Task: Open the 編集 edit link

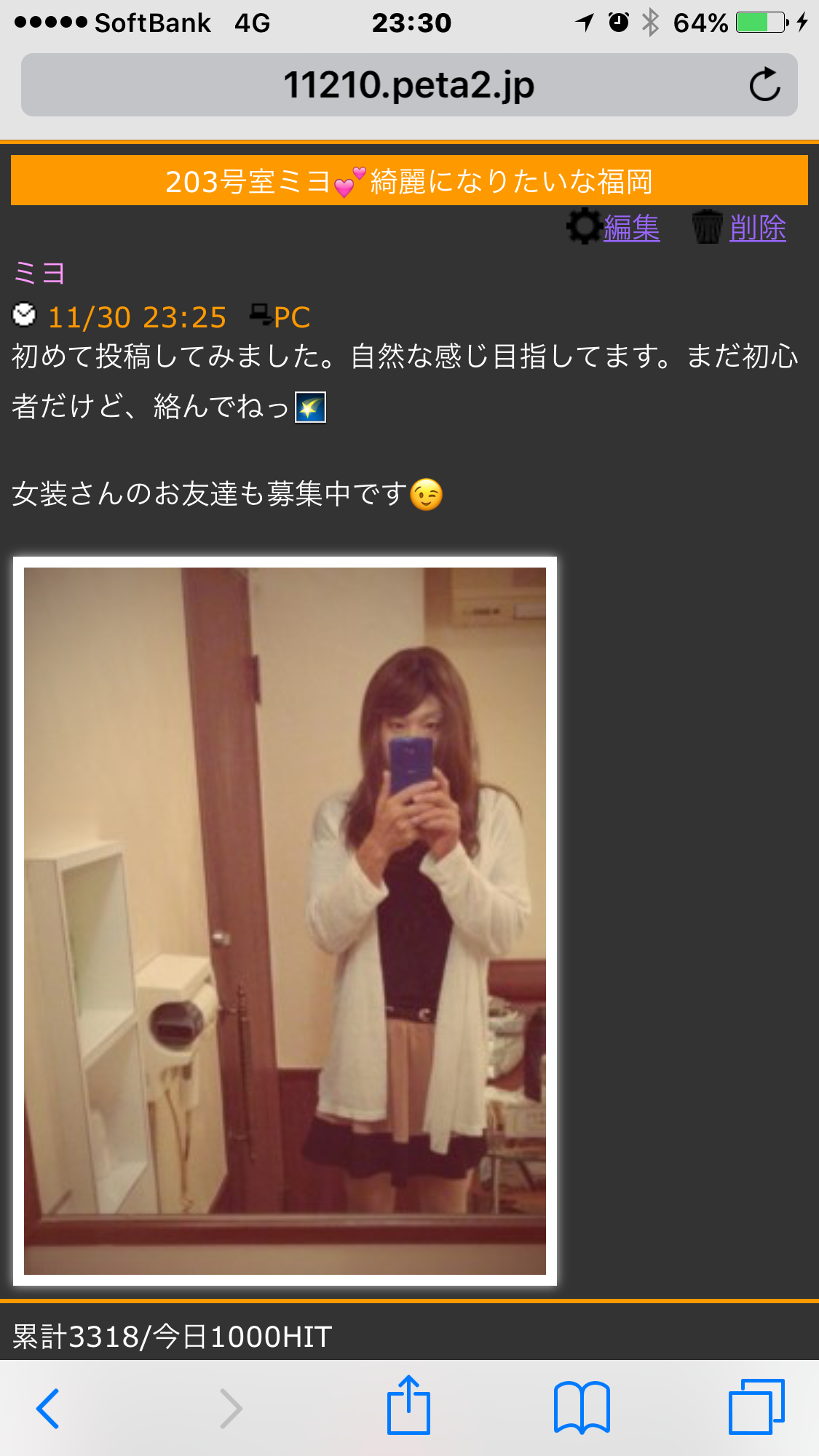Action: [x=631, y=228]
